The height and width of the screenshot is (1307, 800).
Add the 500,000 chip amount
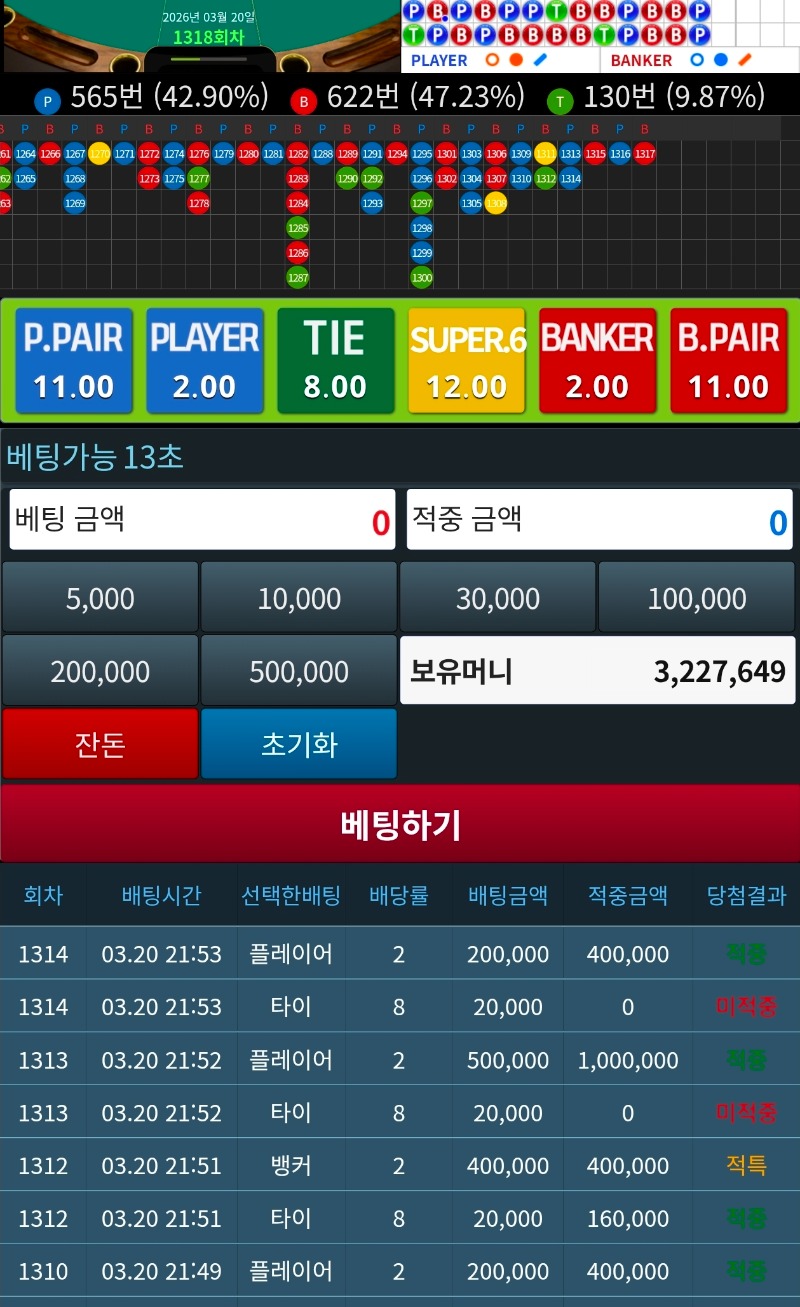pos(299,671)
